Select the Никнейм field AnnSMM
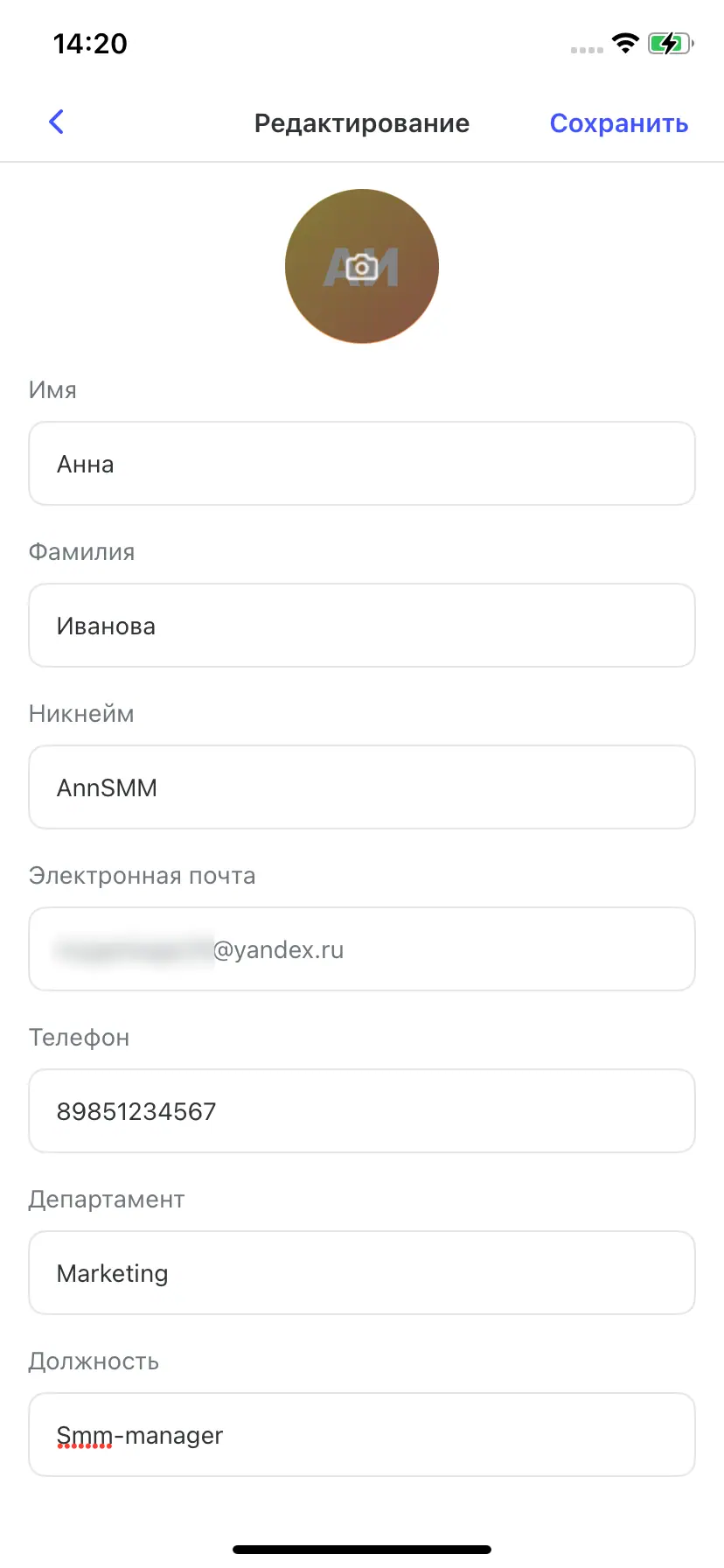Image resolution: width=724 pixels, height=1568 pixels. (x=362, y=787)
